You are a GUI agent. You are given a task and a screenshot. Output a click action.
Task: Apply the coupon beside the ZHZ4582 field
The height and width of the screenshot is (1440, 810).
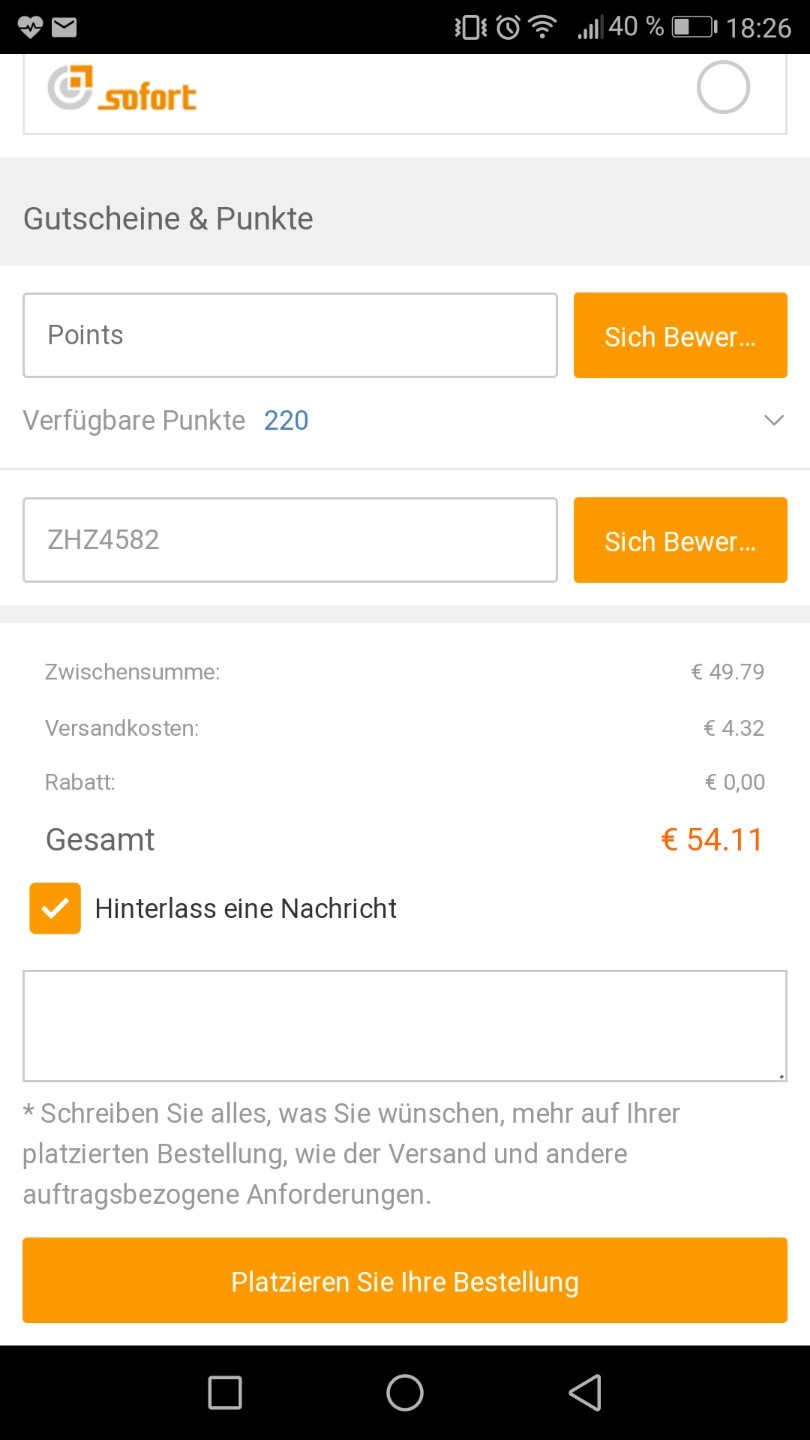(x=680, y=541)
